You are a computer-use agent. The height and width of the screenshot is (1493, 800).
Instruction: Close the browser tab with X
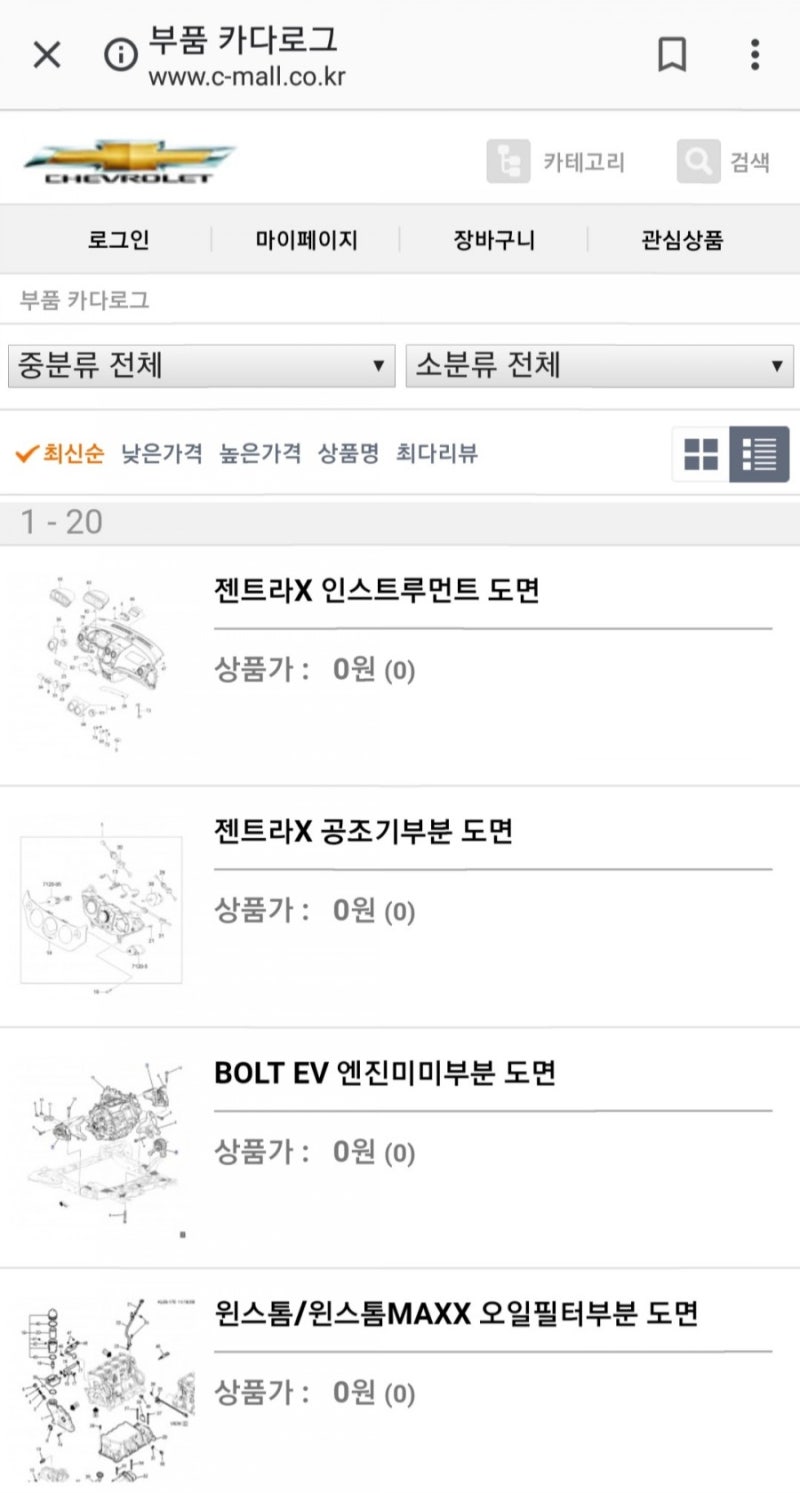pyautogui.click(x=47, y=56)
